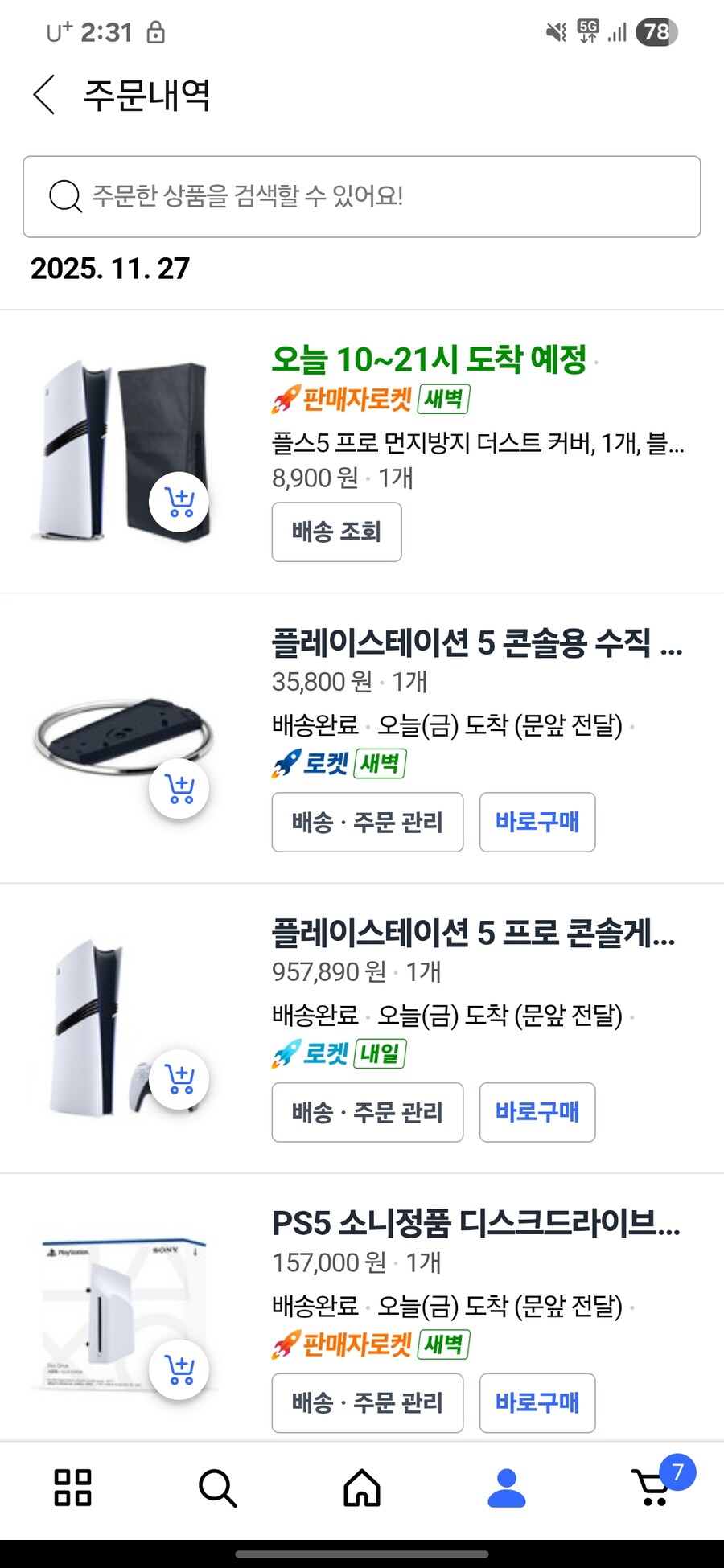
Task: Go to home via bottom navigation
Action: pos(361,1488)
